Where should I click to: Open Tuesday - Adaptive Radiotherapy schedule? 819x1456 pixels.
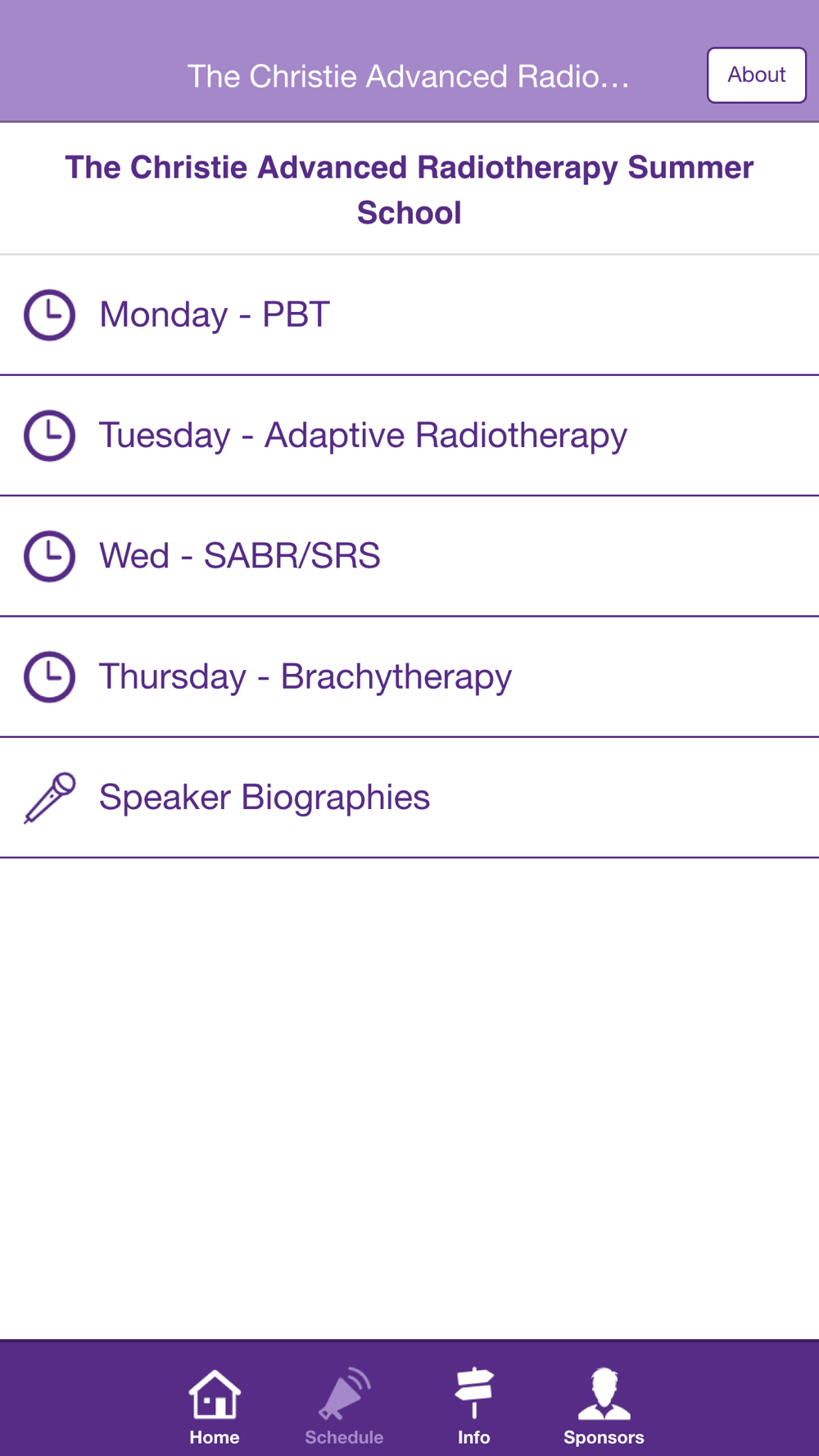(x=409, y=436)
